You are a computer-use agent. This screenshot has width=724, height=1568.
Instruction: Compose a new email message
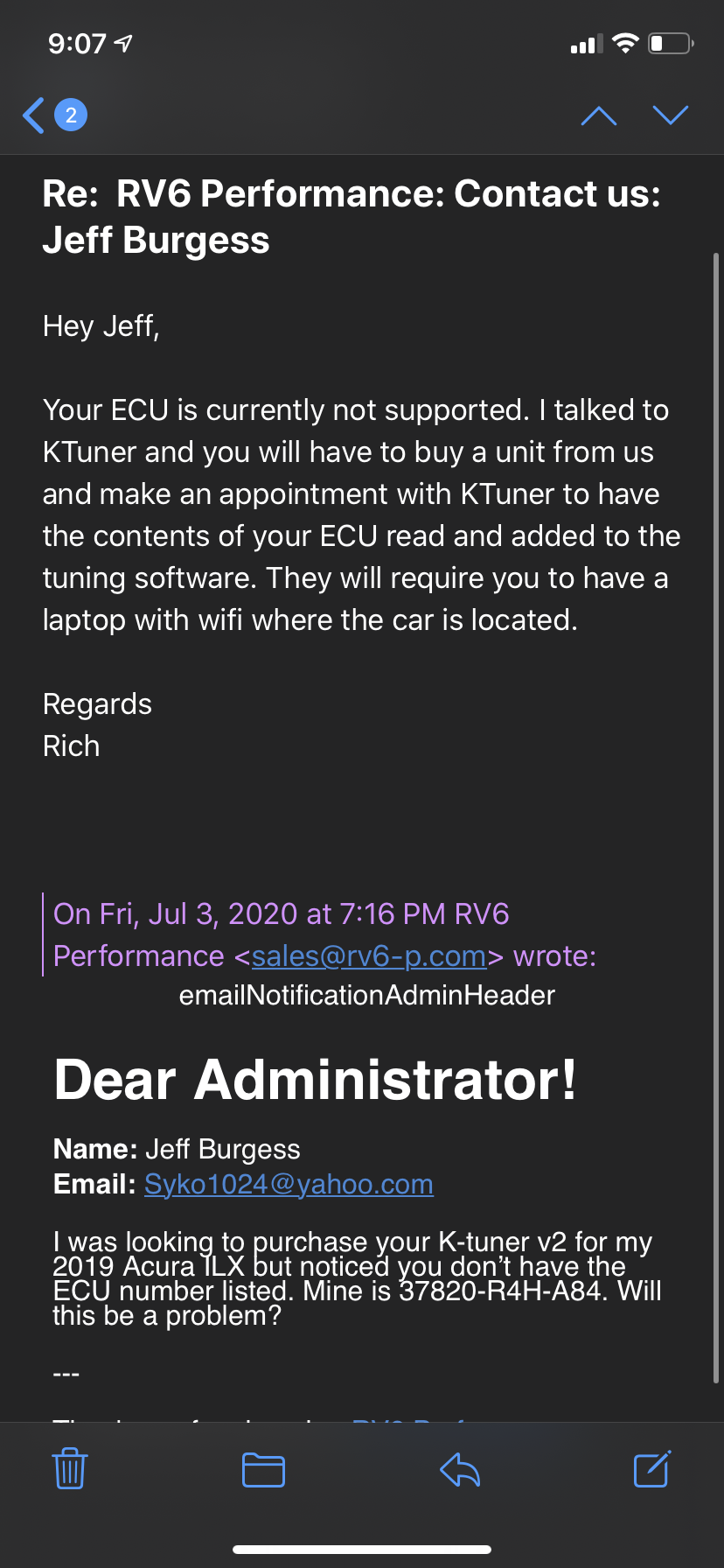pos(651,1468)
